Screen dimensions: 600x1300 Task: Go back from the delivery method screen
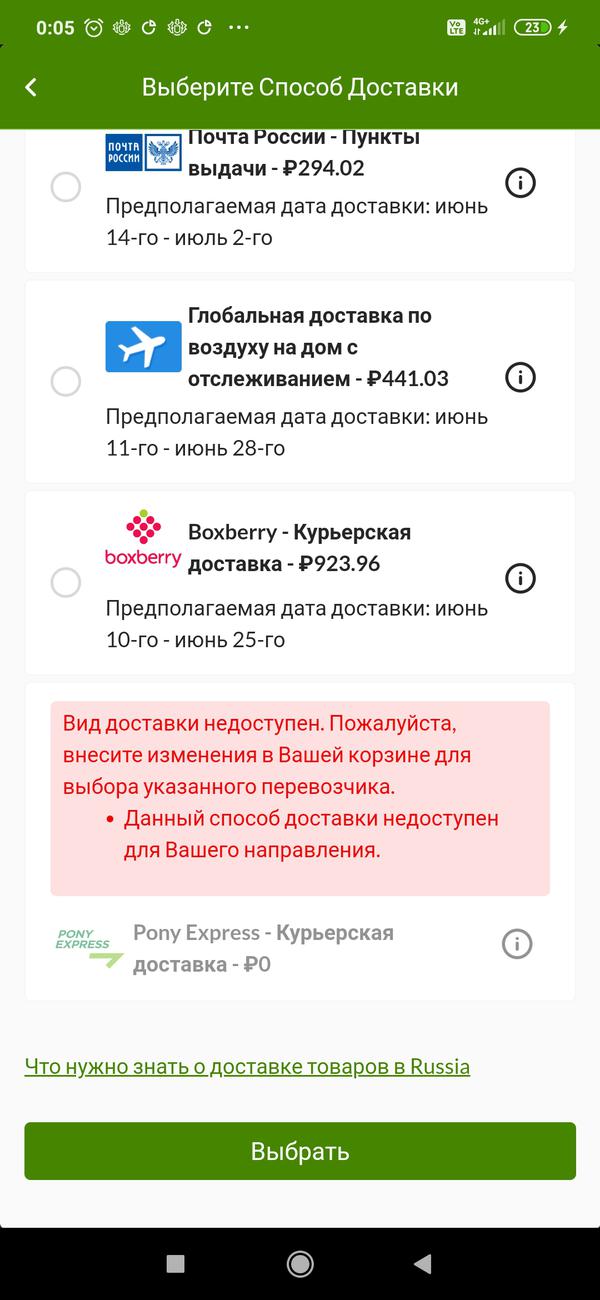coord(31,87)
